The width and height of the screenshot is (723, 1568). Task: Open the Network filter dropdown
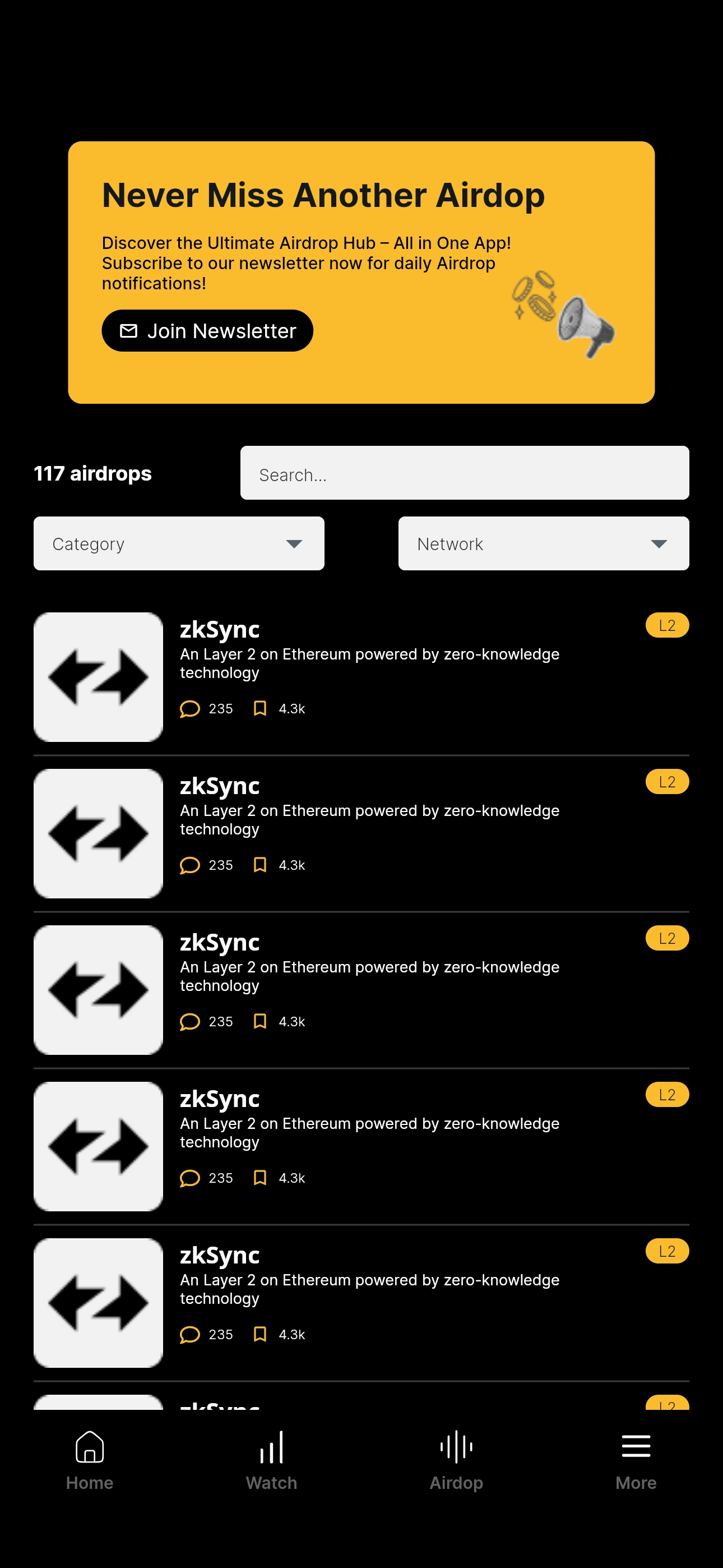[543, 543]
